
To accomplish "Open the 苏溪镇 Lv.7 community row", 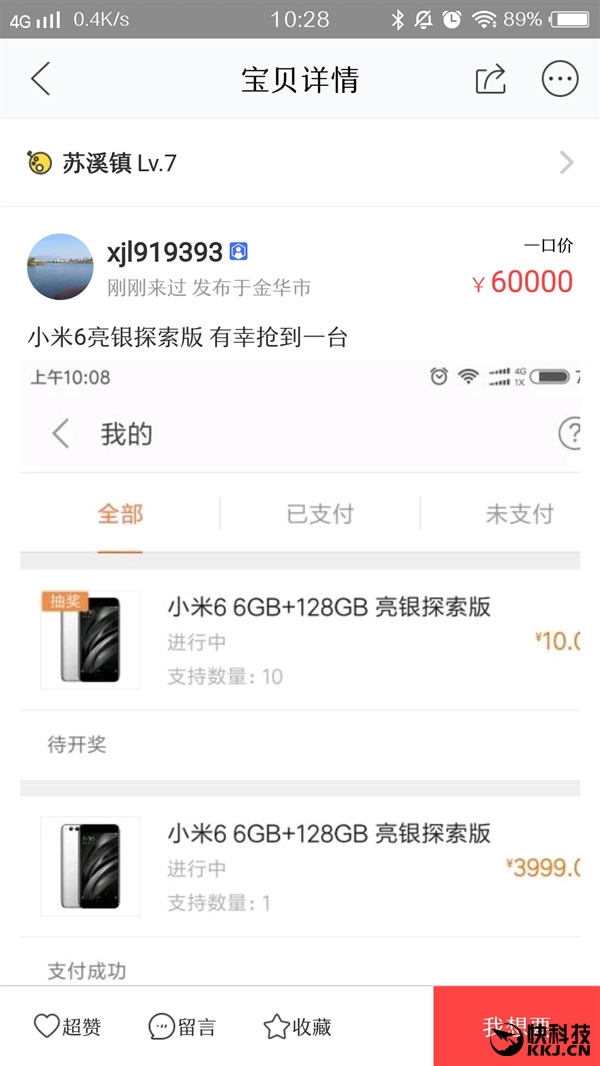I will [300, 163].
